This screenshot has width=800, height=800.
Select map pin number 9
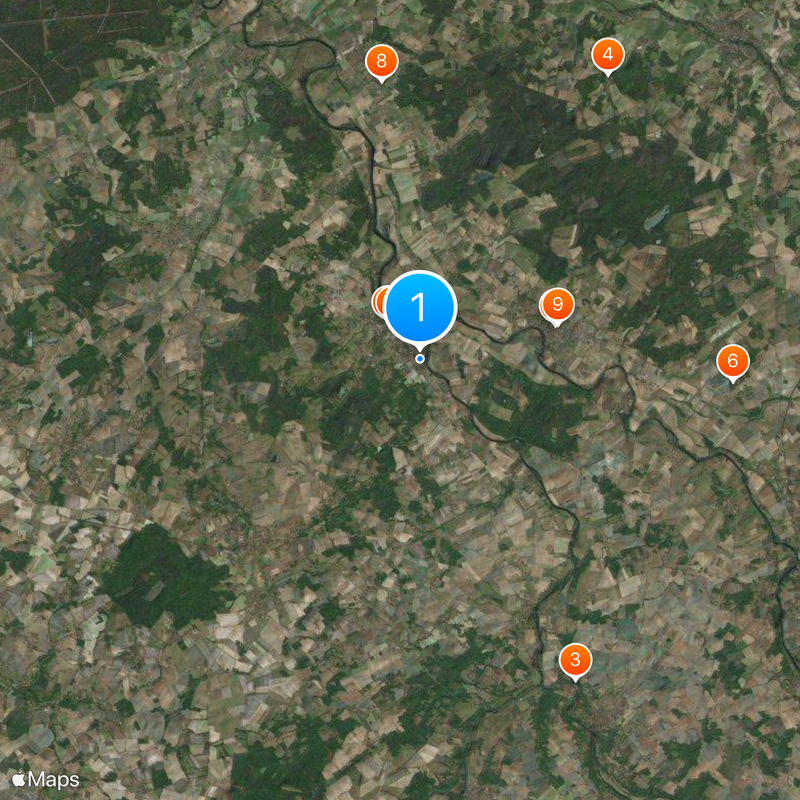click(x=558, y=305)
